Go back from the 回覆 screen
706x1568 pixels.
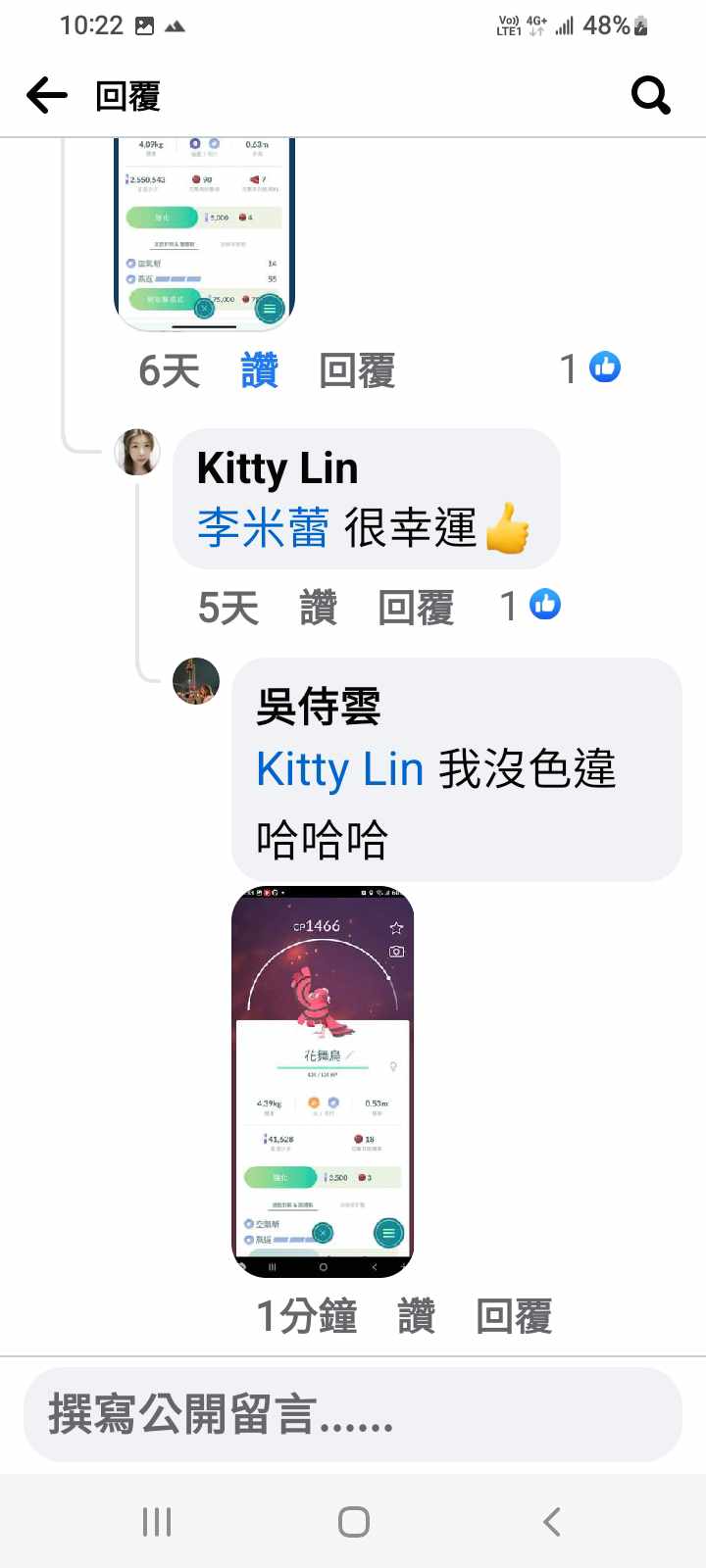tap(46, 96)
